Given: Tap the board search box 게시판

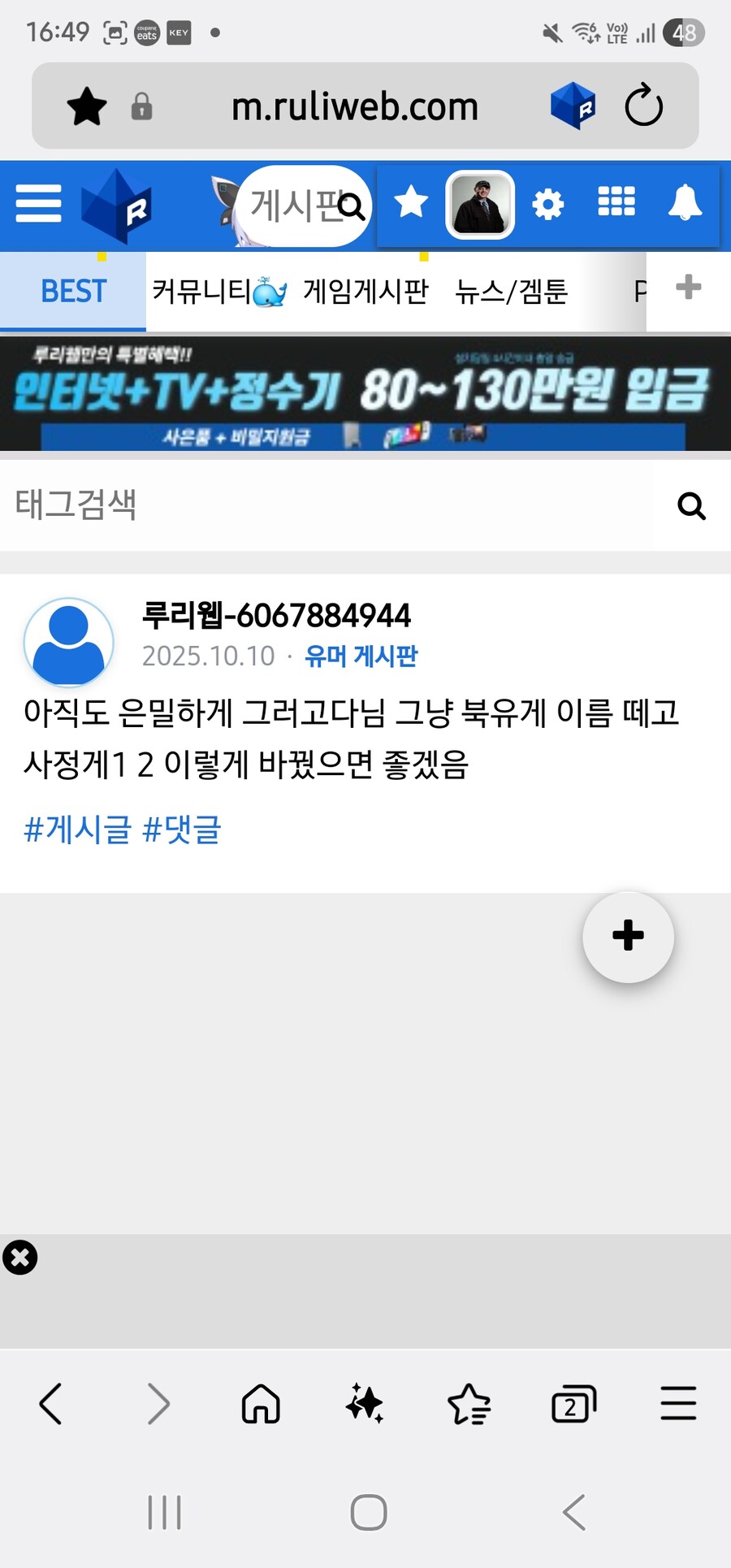Looking at the screenshot, I should [x=296, y=206].
